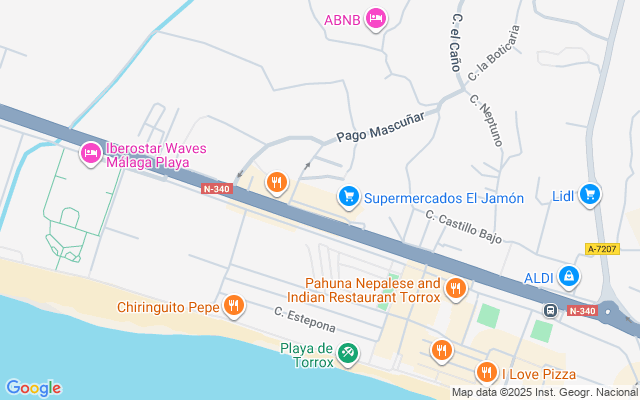Viewport: 640px width, 400px height.
Task: Open Pahuna Nepalese and Indian Restaurant pin
Action: [x=456, y=289]
